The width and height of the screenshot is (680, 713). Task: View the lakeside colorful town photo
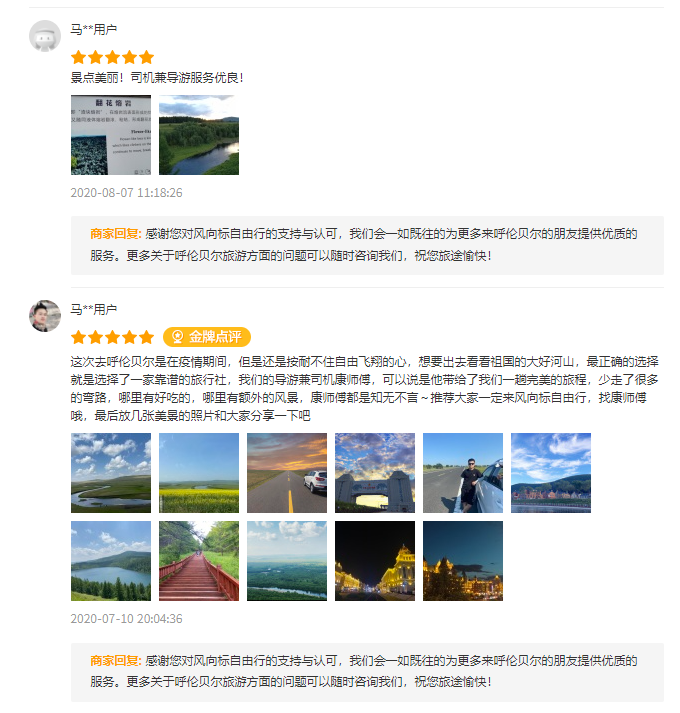[x=551, y=473]
